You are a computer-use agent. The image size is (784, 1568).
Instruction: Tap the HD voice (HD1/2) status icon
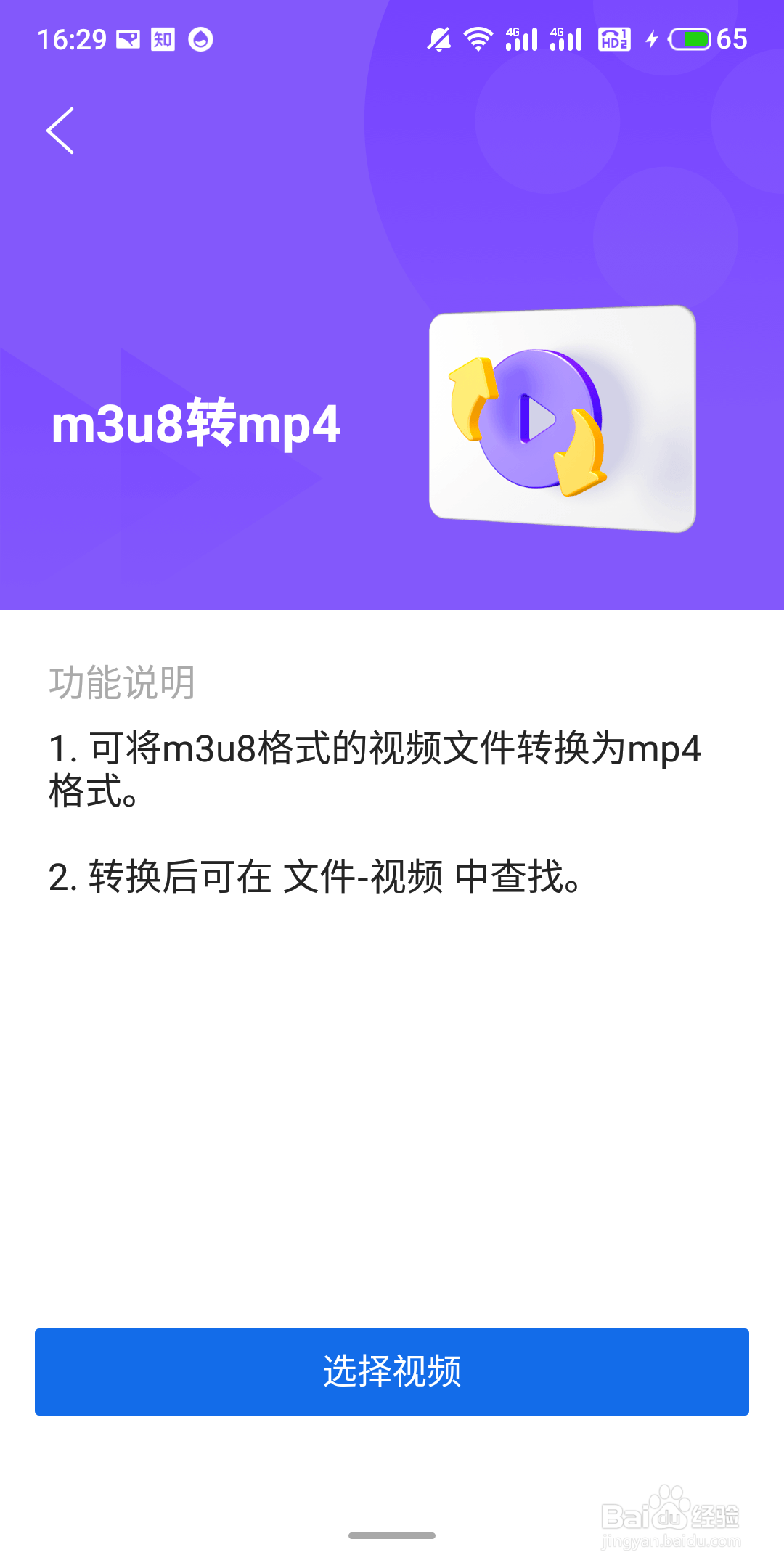[x=614, y=40]
